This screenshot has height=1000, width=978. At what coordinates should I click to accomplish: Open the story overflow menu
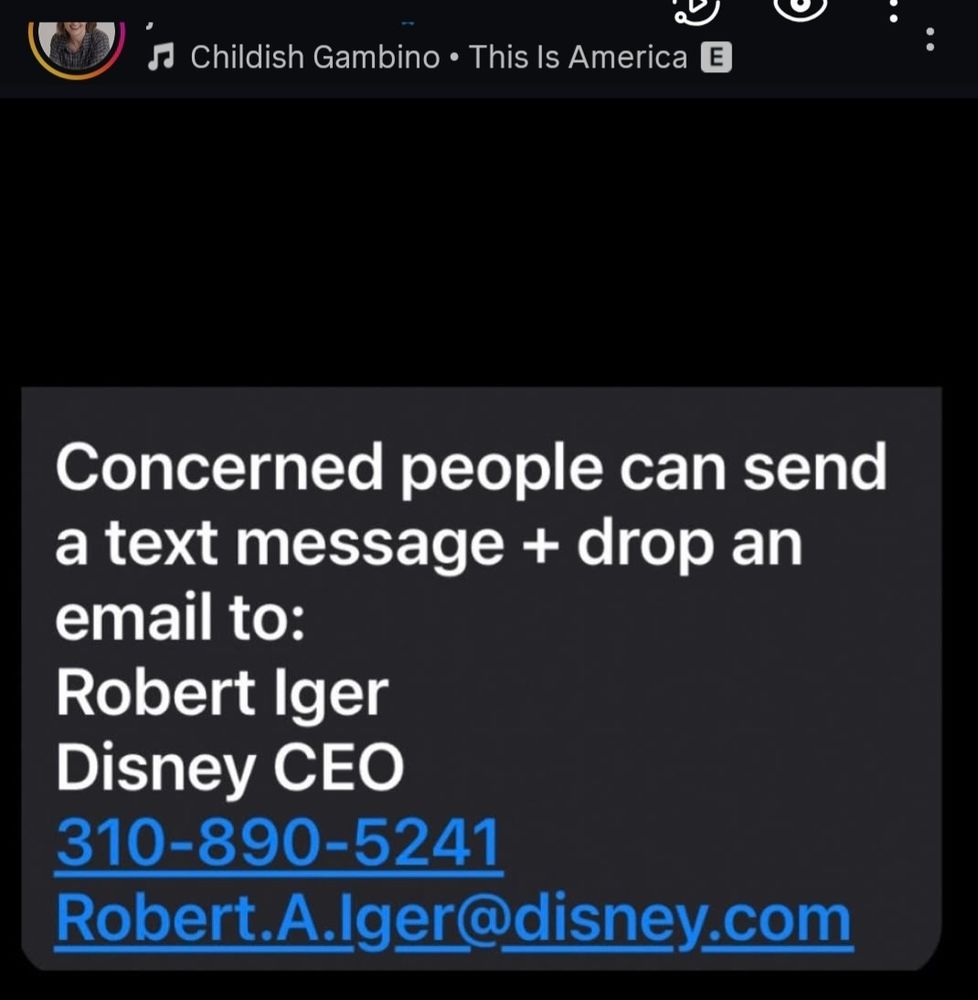[x=930, y=39]
